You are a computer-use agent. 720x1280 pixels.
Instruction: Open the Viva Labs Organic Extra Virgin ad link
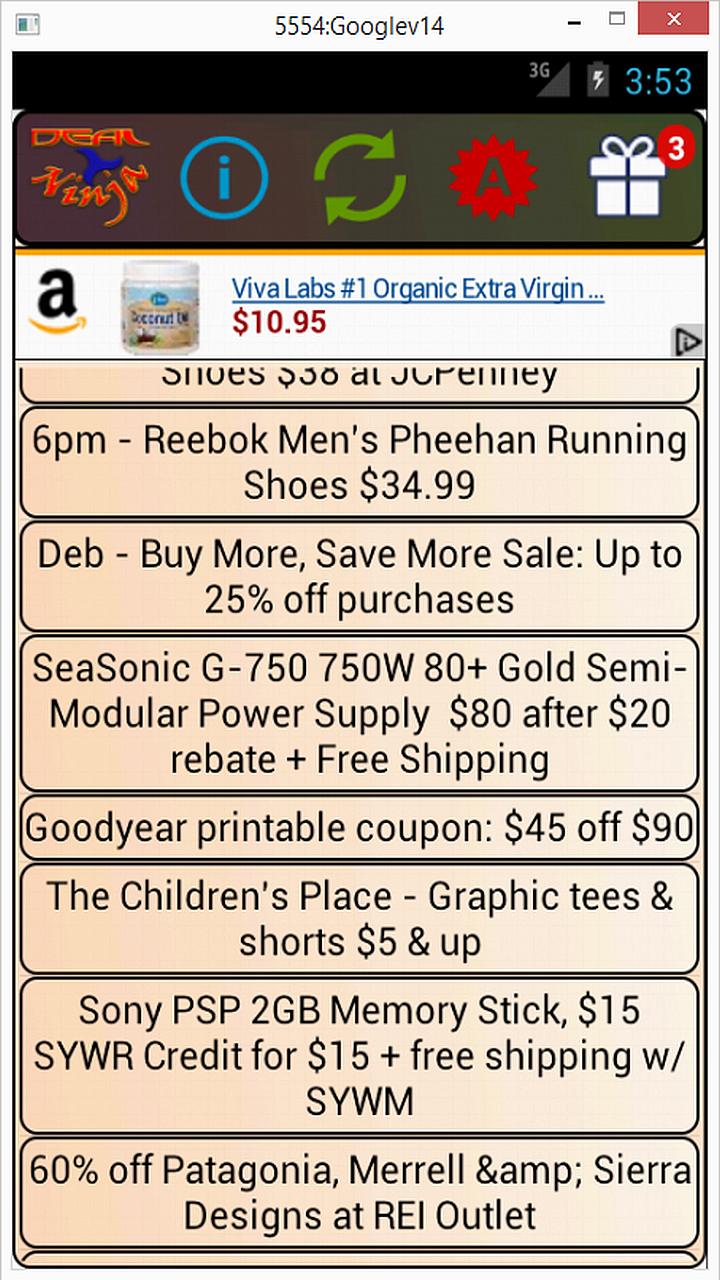point(417,290)
